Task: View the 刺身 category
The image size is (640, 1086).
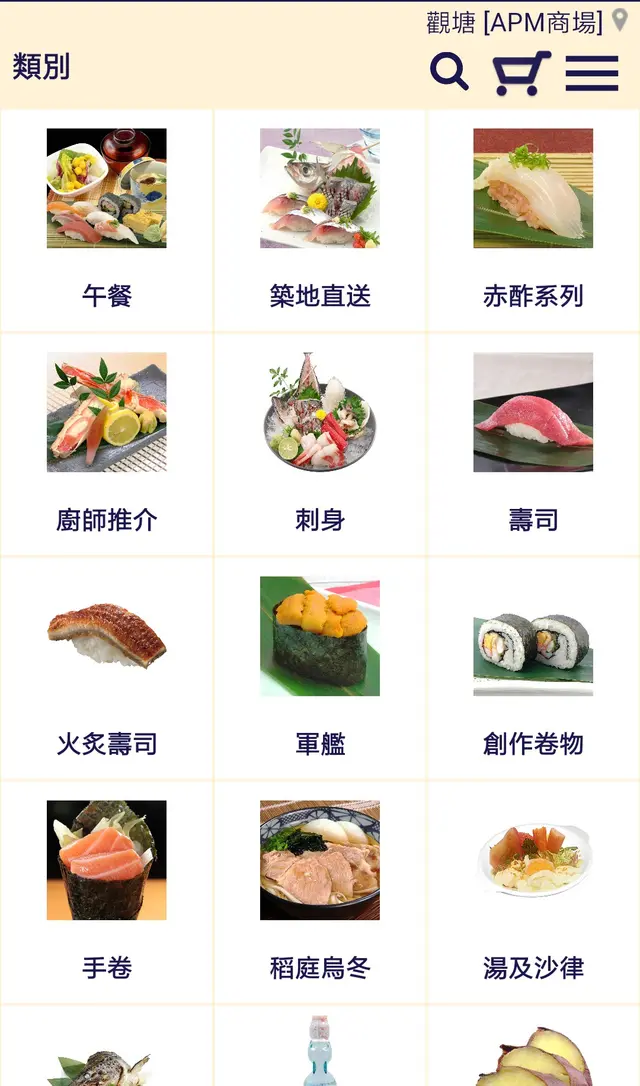Action: click(320, 444)
